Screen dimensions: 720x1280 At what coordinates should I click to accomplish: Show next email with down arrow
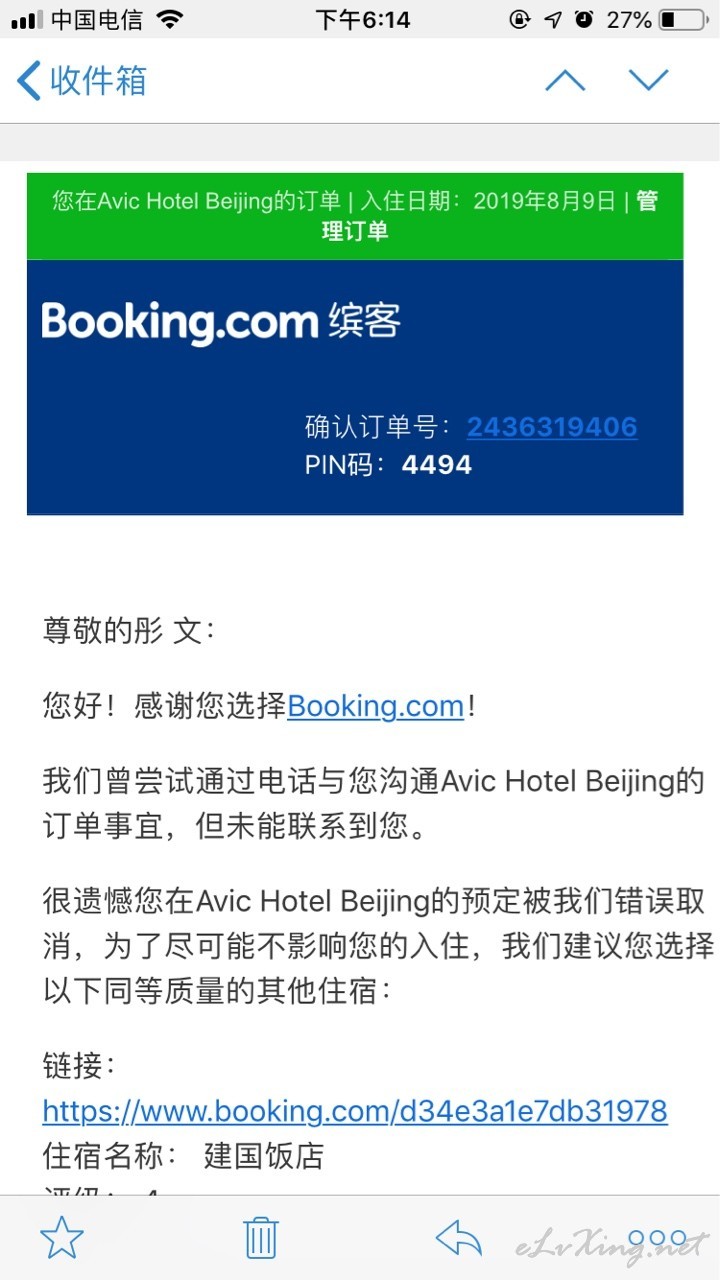pyautogui.click(x=649, y=80)
